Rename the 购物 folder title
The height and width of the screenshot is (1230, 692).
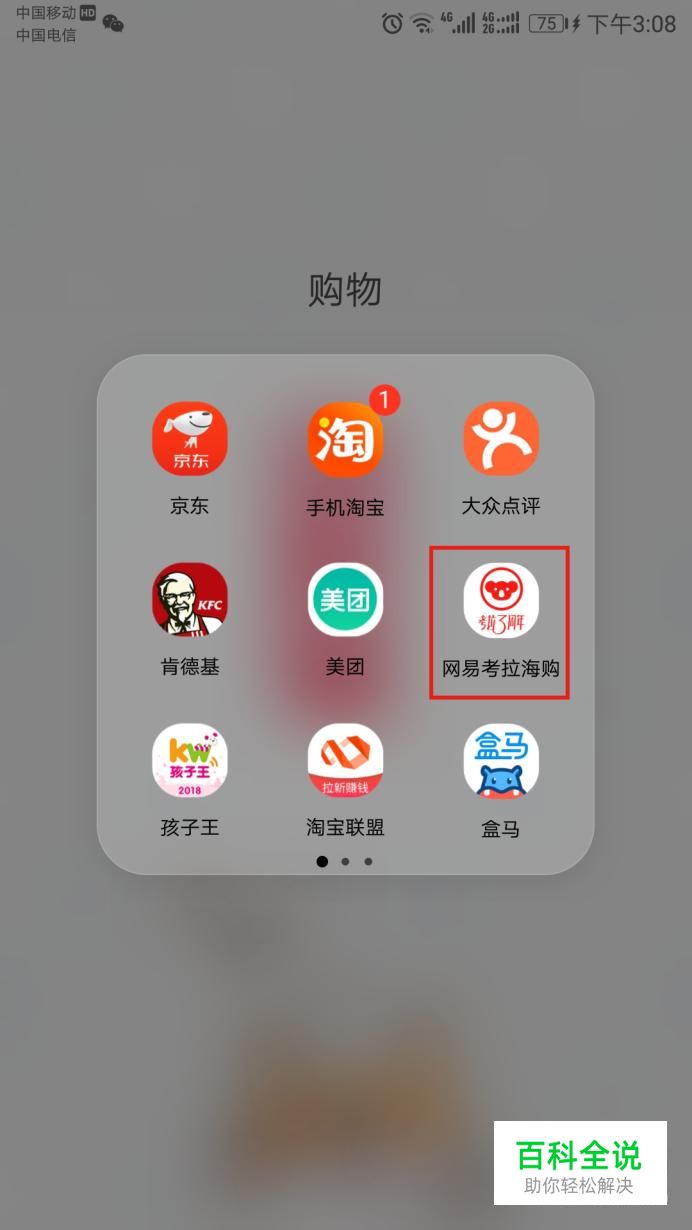[x=345, y=291]
